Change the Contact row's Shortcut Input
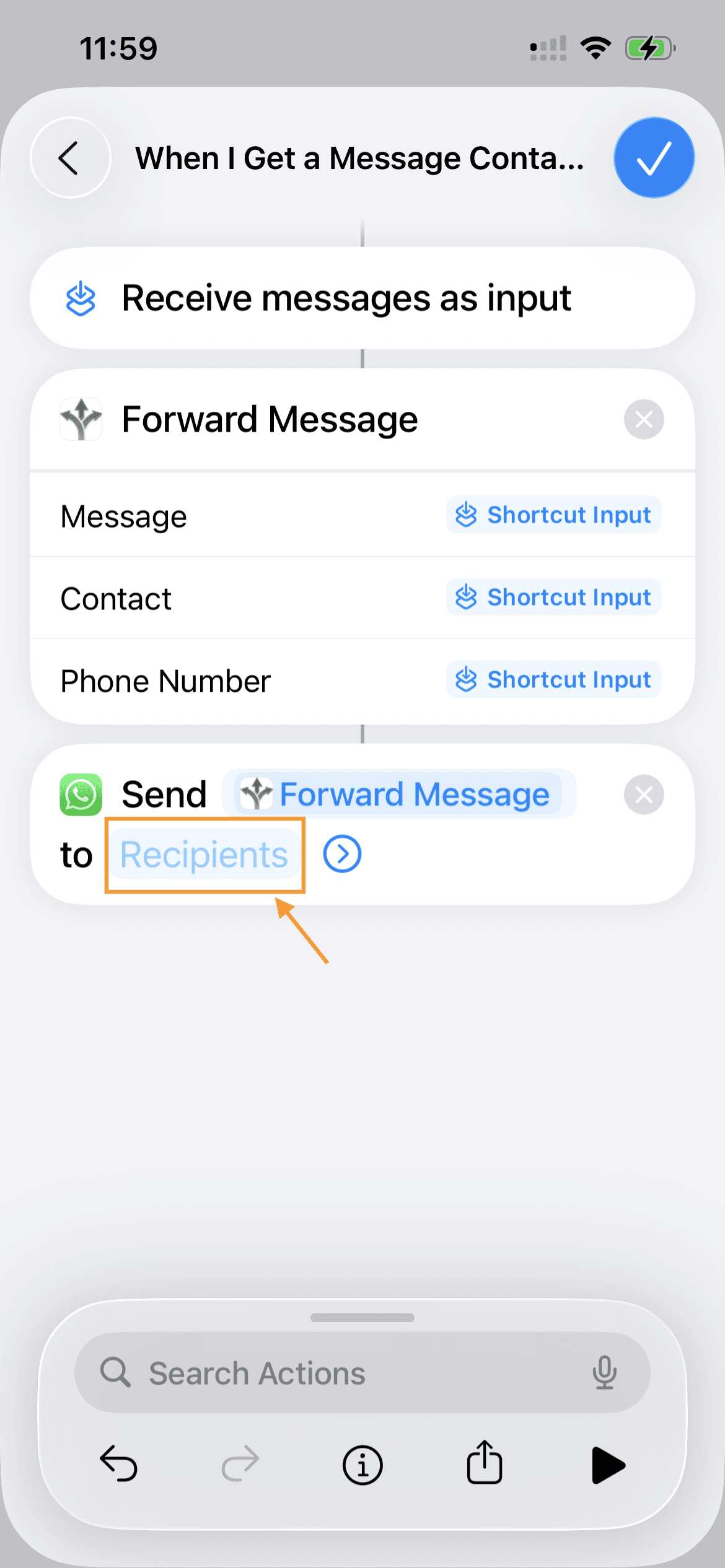The image size is (725, 1568). [x=553, y=598]
